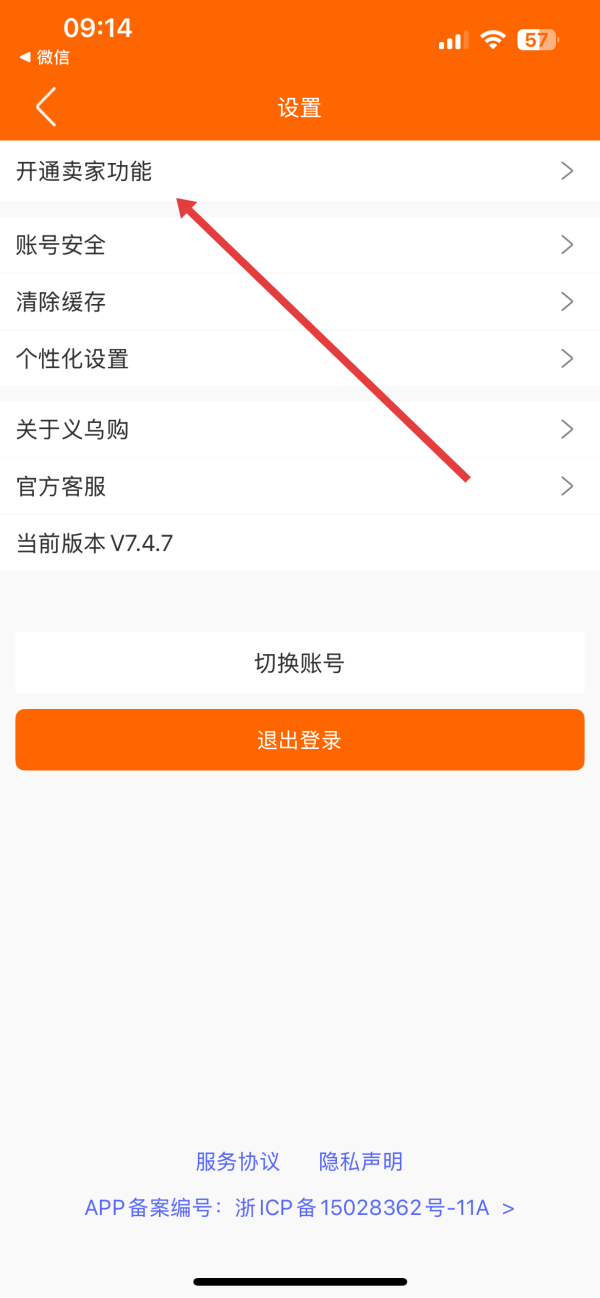Open APP备案编号 ICP link

[x=300, y=1208]
